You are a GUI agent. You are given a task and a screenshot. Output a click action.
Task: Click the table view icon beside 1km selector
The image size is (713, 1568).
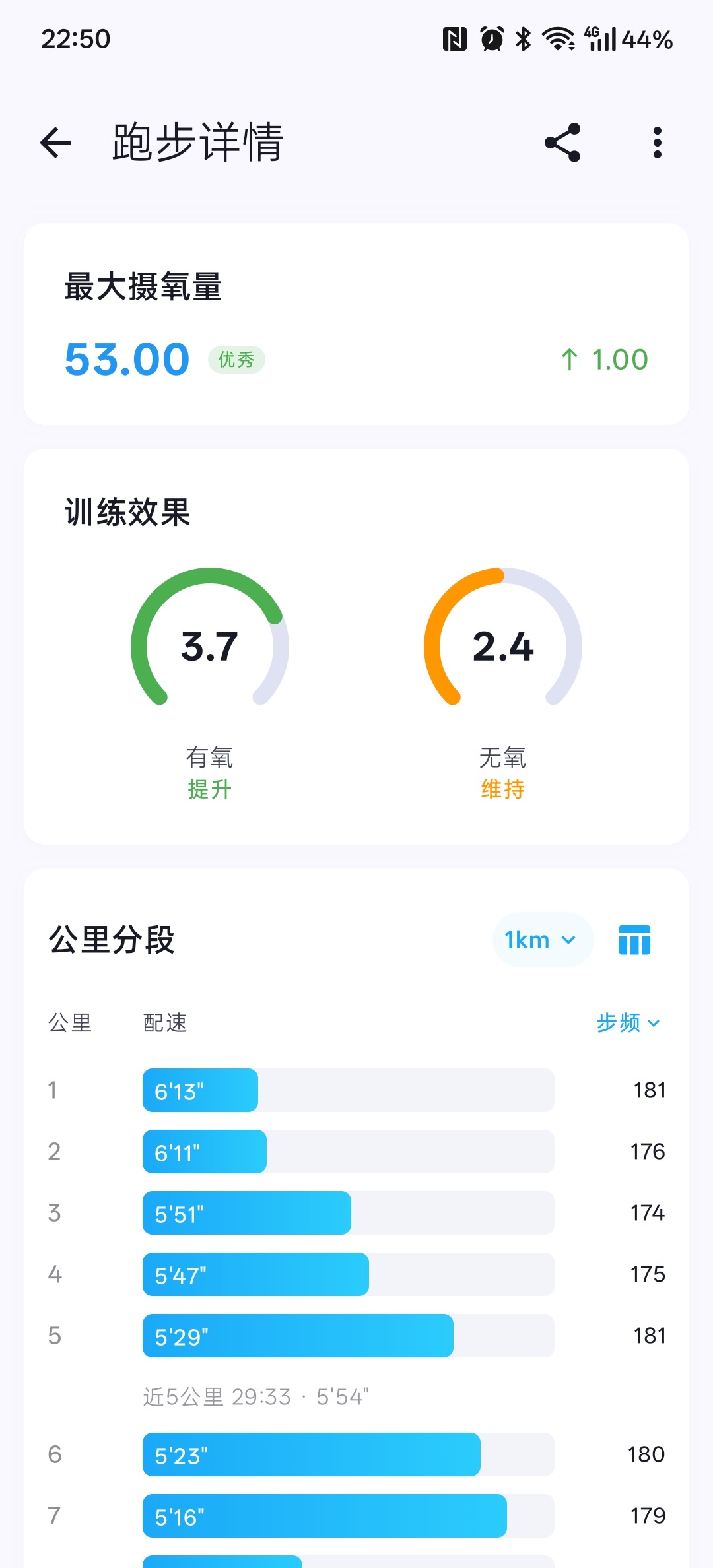tap(635, 940)
